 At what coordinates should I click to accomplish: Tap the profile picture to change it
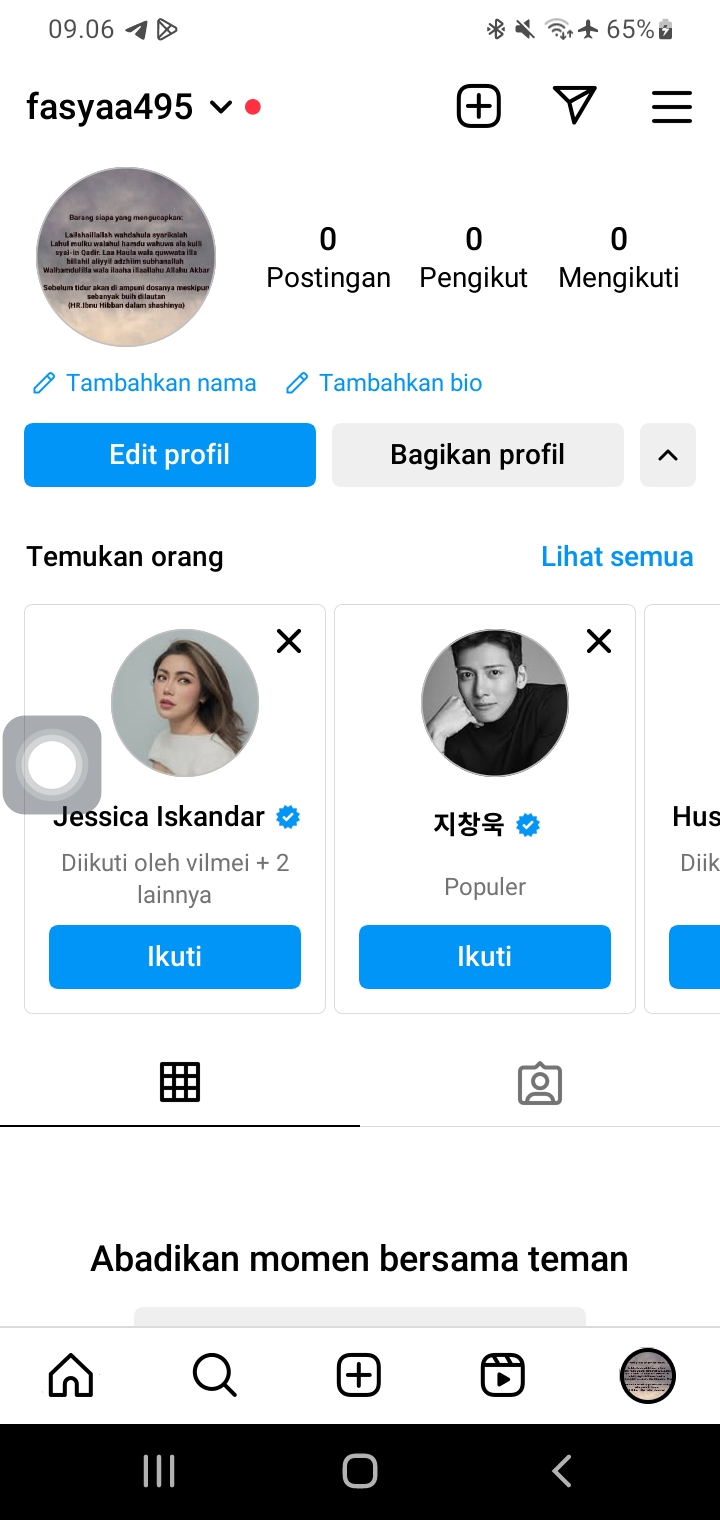click(126, 257)
